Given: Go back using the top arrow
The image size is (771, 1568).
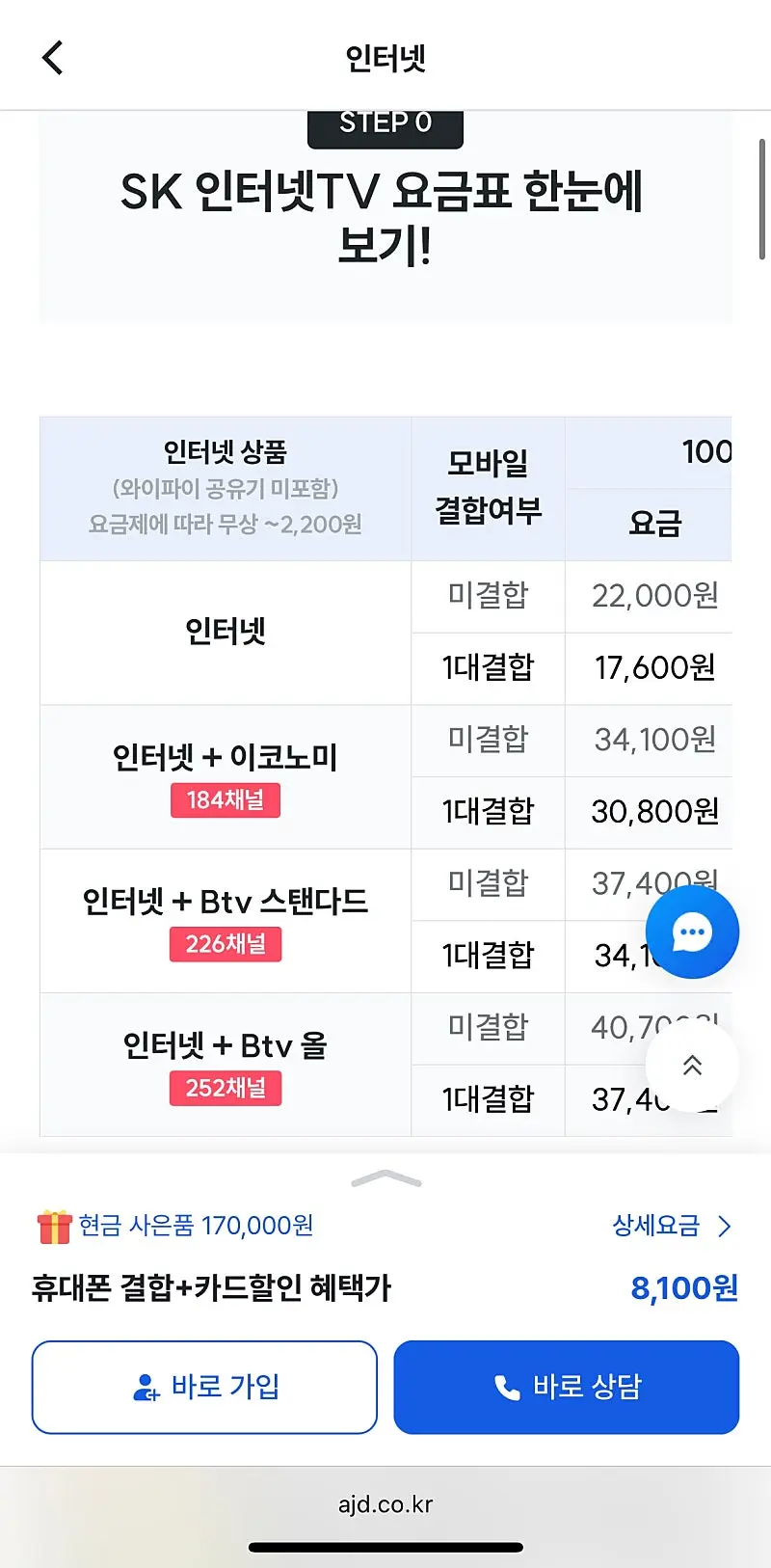Looking at the screenshot, I should click(x=53, y=58).
